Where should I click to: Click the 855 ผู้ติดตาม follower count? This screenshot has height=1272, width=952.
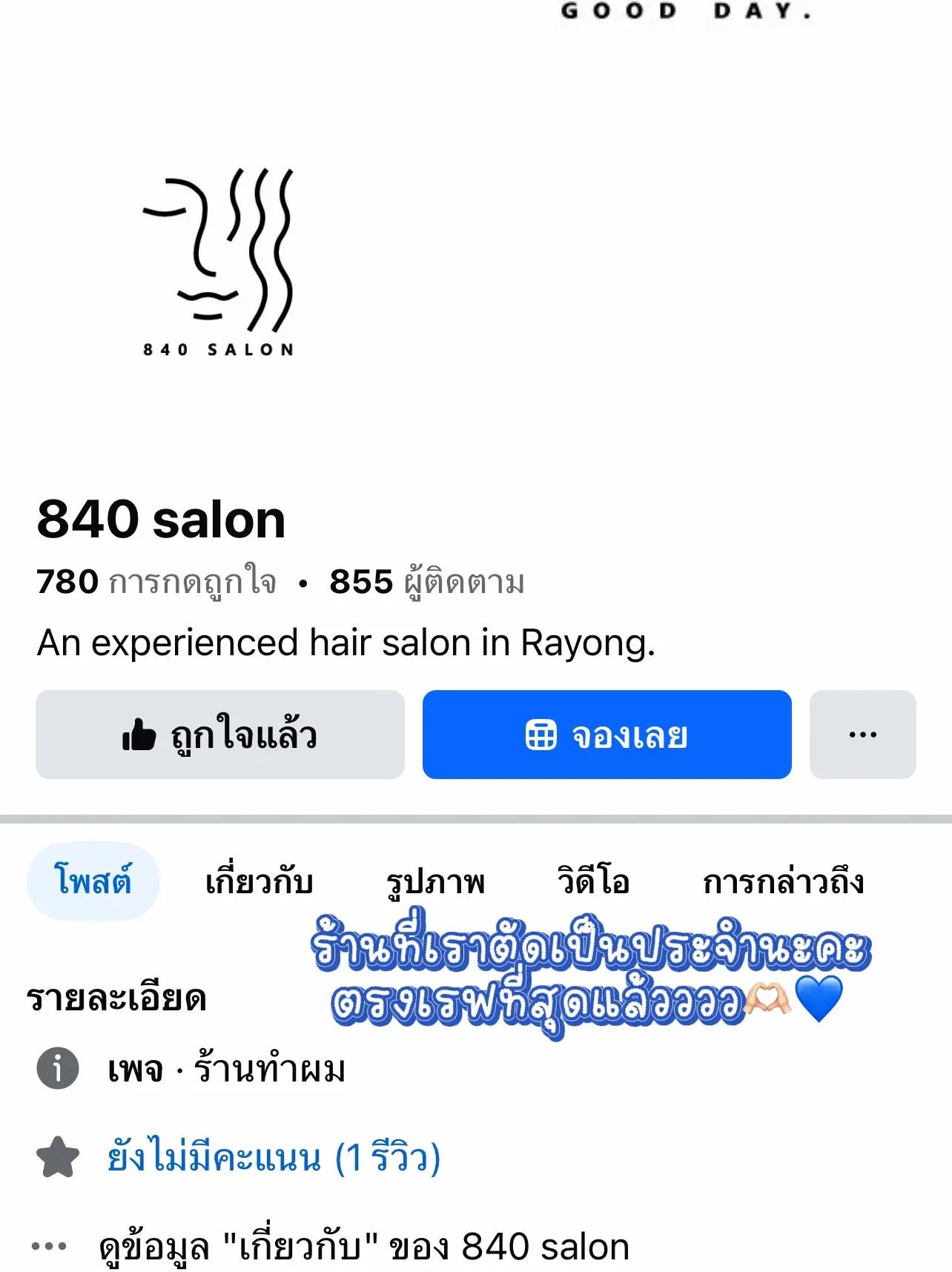click(428, 583)
